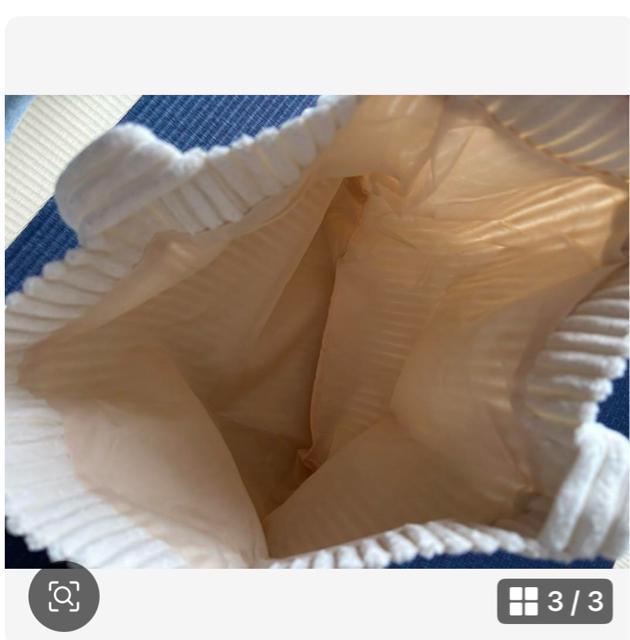Open the bag interior product photo

pos(315,330)
